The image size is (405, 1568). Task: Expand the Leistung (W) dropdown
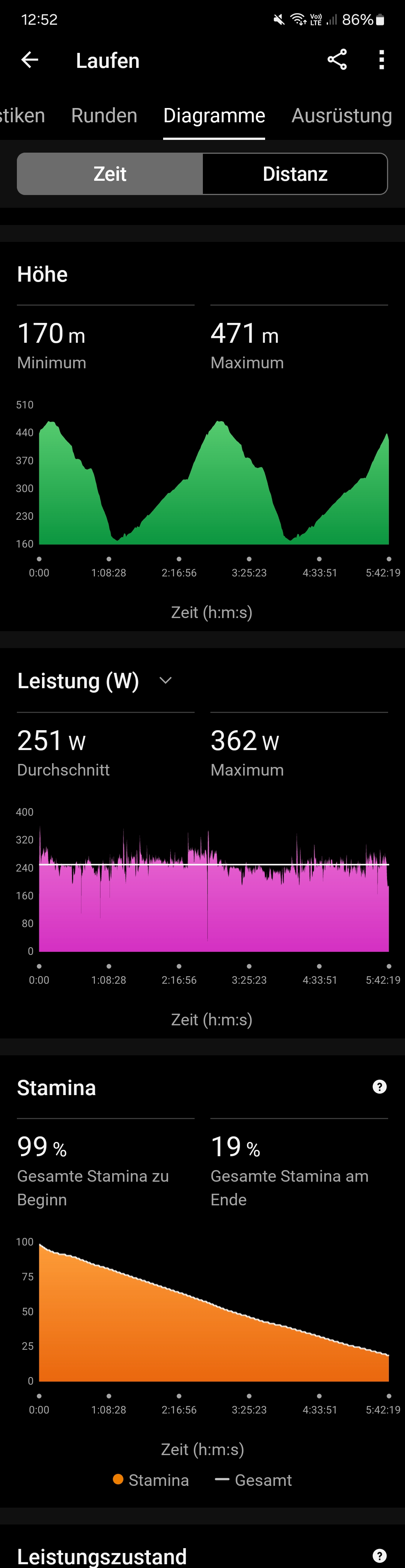(165, 681)
